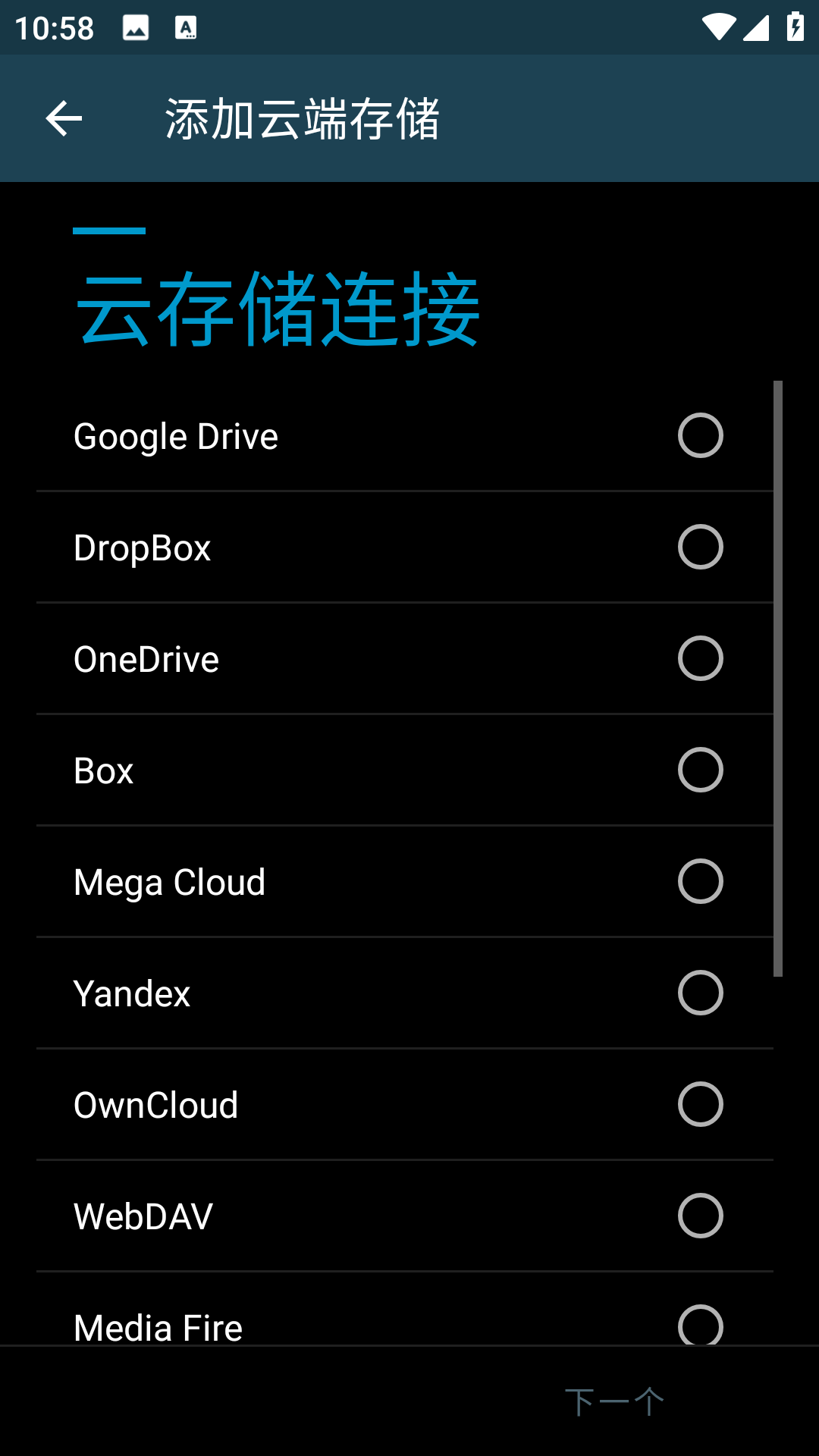Go back from the add cloud storage screen
This screenshot has height=1456, width=819.
pyautogui.click(x=64, y=119)
